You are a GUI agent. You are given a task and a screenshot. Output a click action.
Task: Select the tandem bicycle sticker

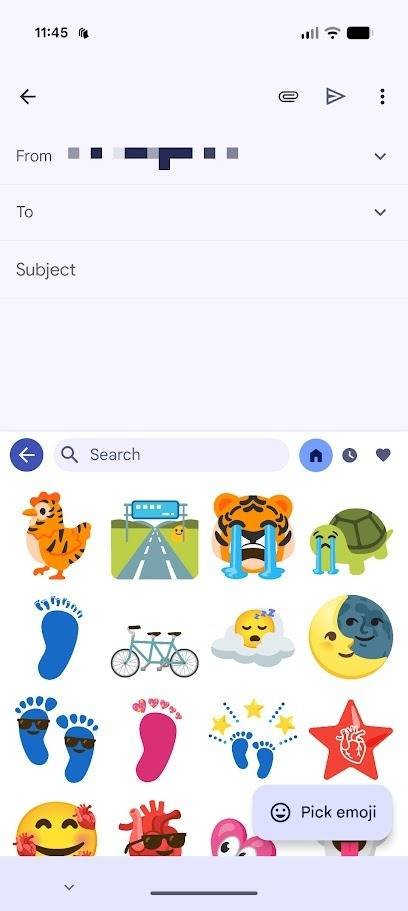(155, 651)
